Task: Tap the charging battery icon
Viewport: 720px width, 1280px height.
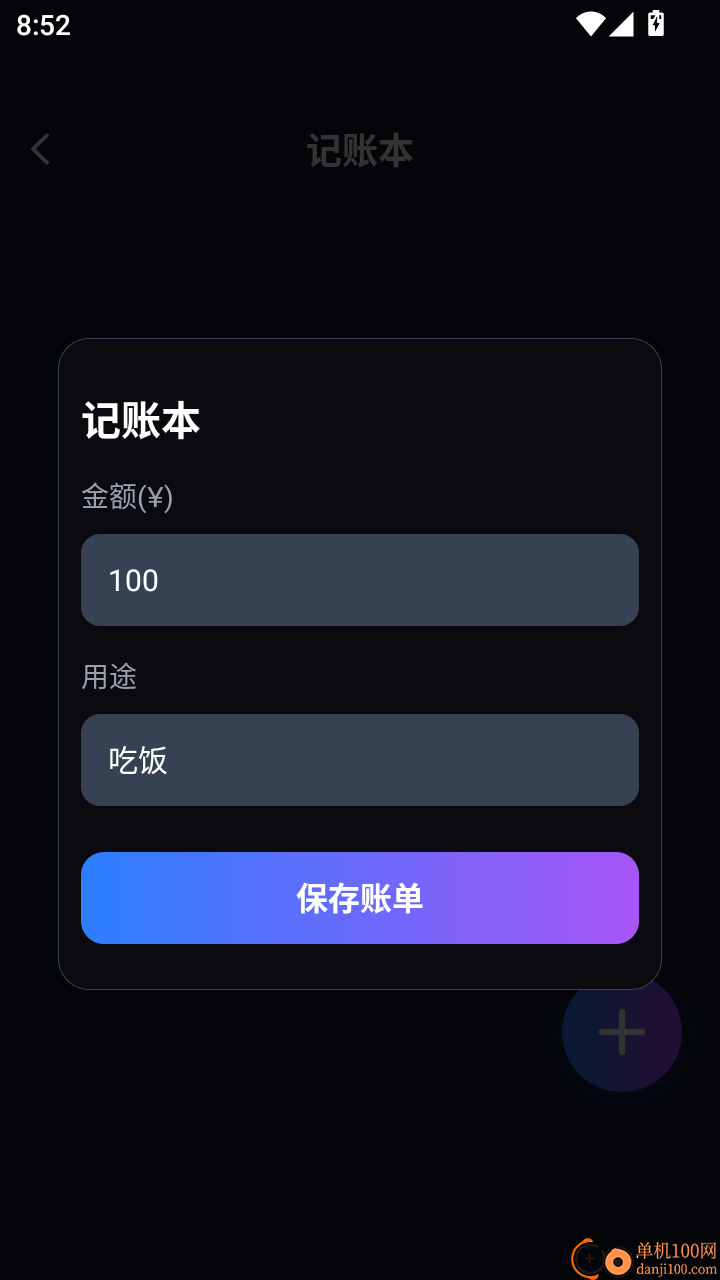Action: pos(655,25)
